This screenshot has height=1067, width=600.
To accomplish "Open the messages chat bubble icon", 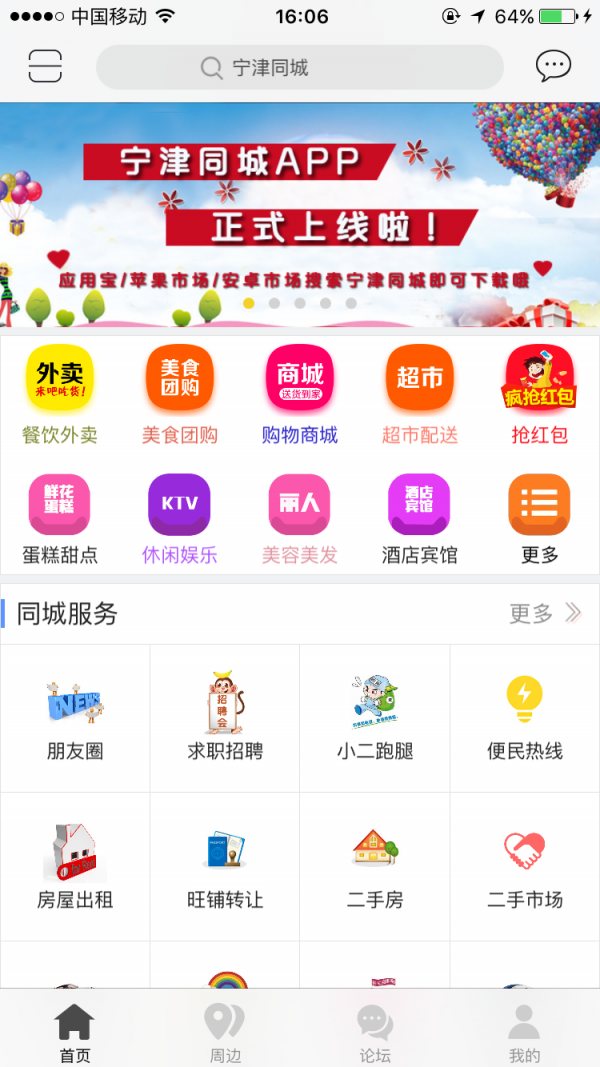I will tap(553, 67).
